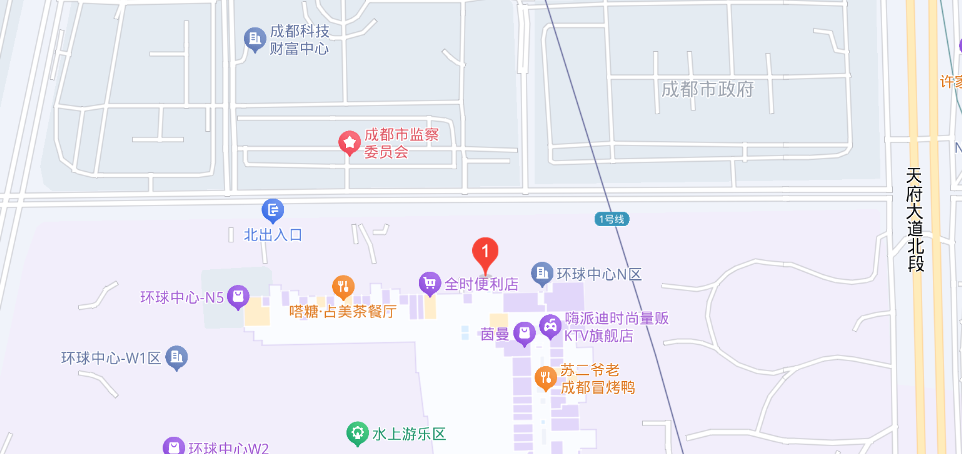962x454 pixels.
Task: Tap the 北出入口 entrance marker
Action: 273,210
